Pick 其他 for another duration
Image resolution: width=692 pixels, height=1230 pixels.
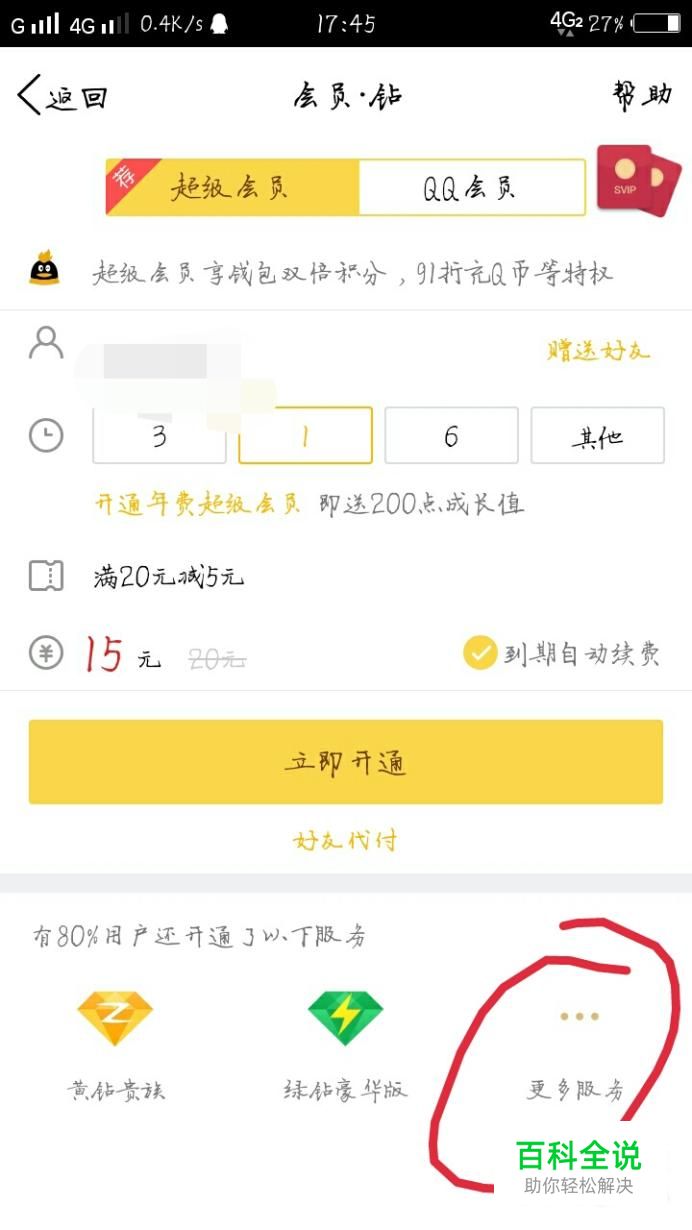597,436
